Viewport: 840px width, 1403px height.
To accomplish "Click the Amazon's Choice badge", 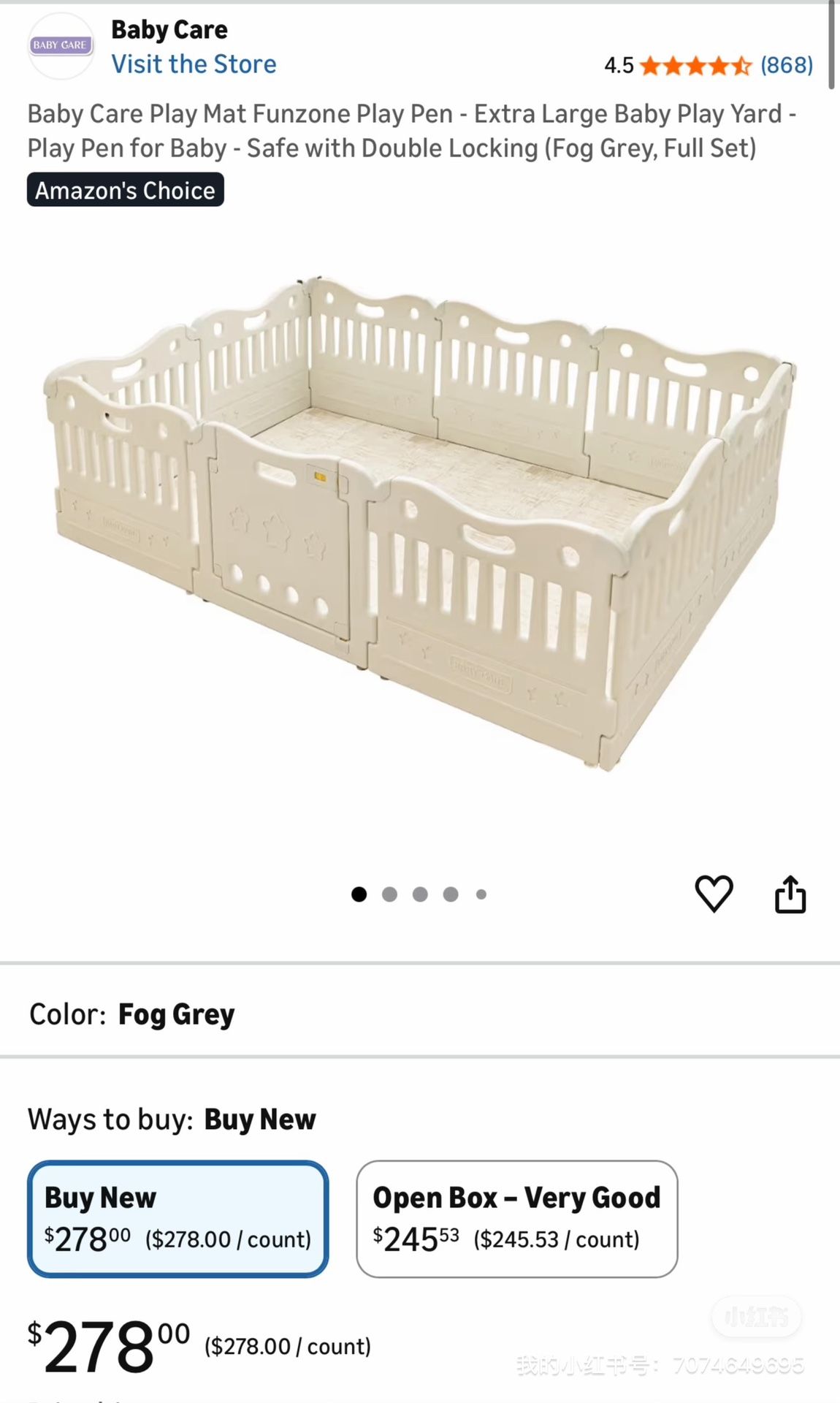I will pos(125,190).
